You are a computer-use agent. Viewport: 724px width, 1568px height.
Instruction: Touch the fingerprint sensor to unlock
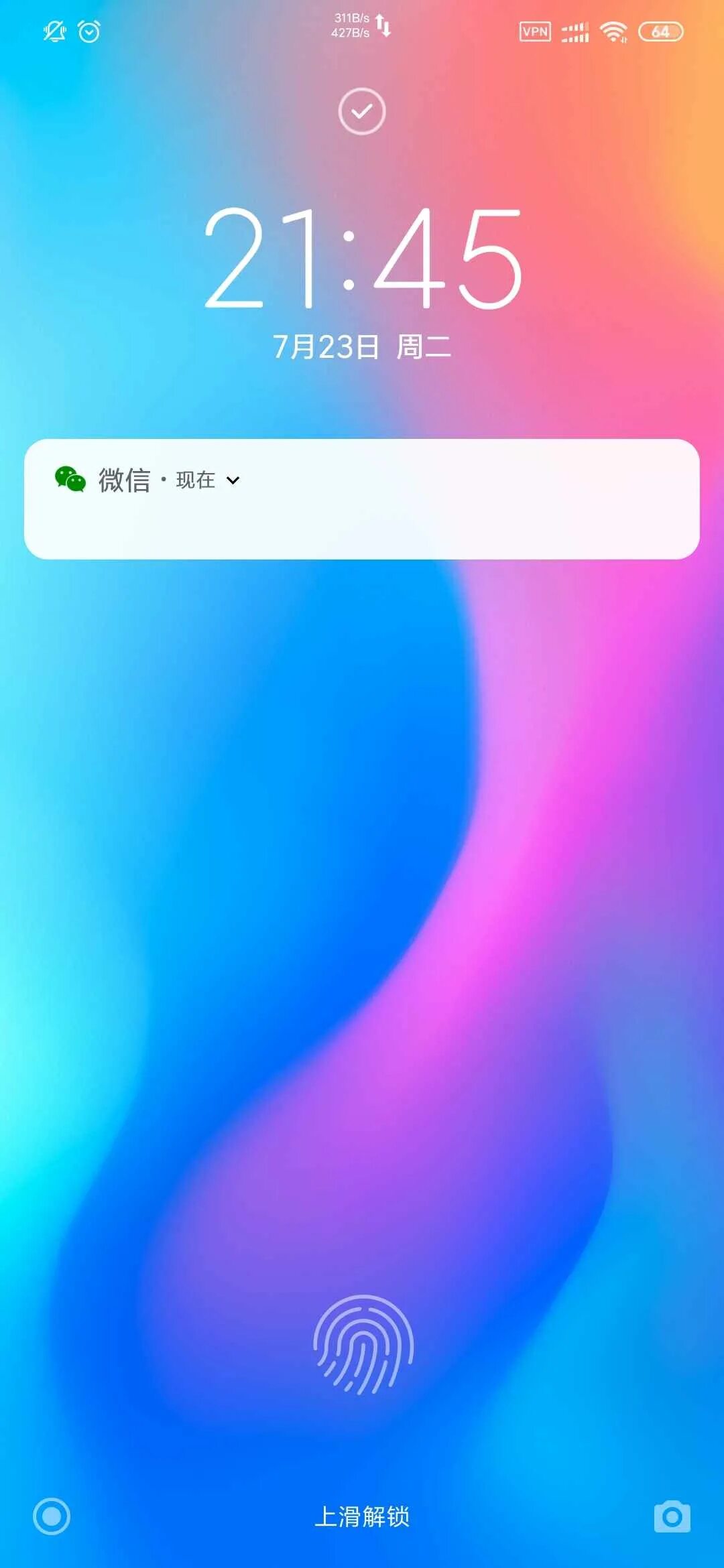363,1345
